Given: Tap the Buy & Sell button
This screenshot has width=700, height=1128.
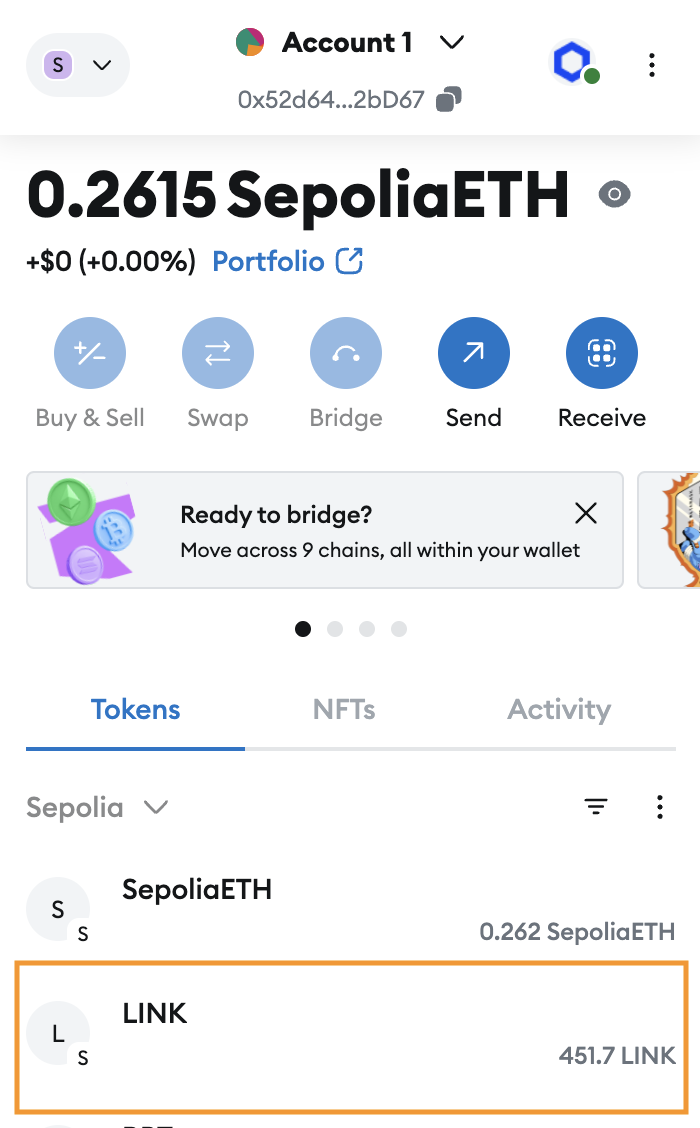Looking at the screenshot, I should tap(90, 353).
